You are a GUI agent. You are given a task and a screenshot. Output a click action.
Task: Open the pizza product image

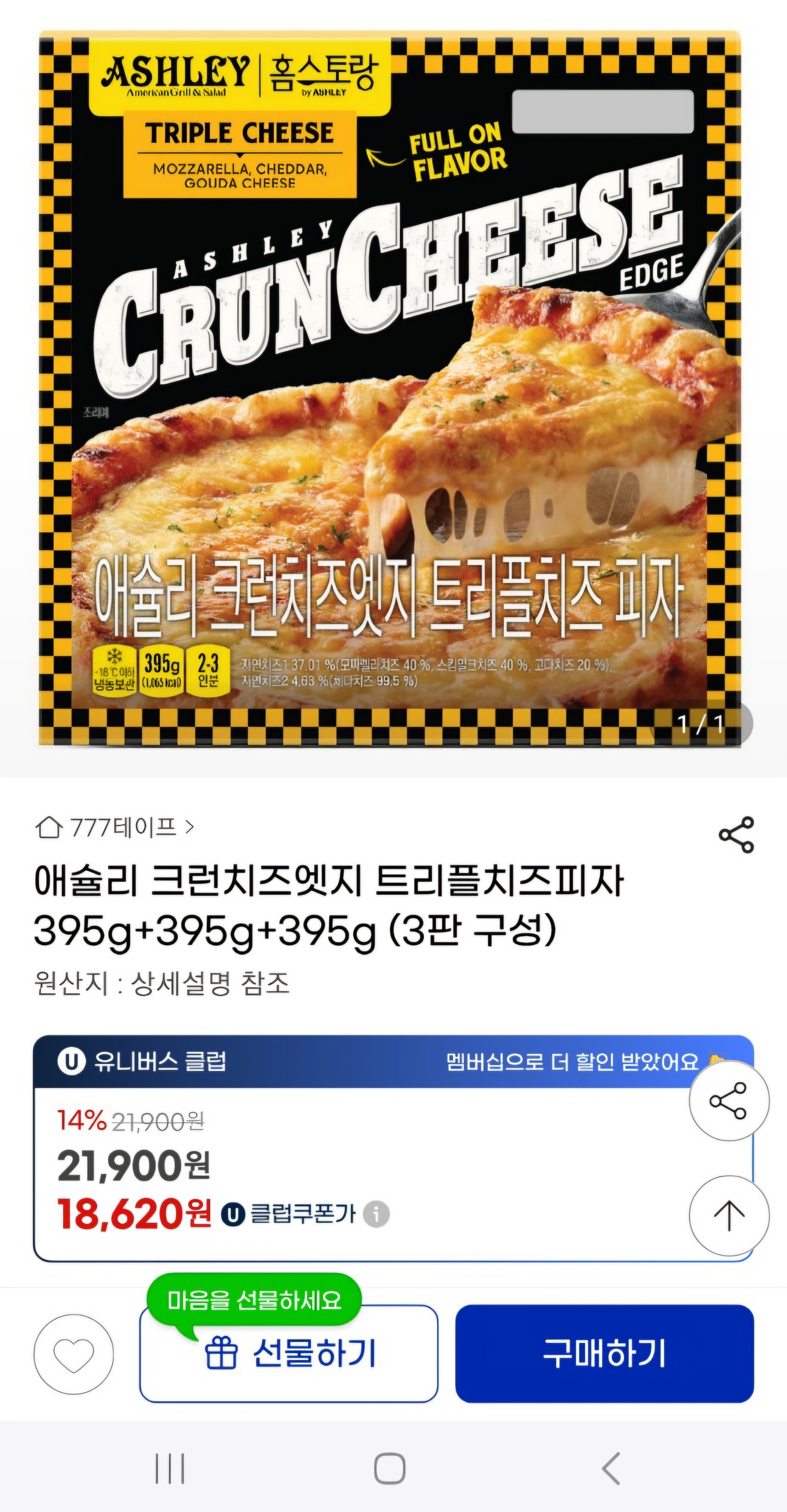point(390,389)
